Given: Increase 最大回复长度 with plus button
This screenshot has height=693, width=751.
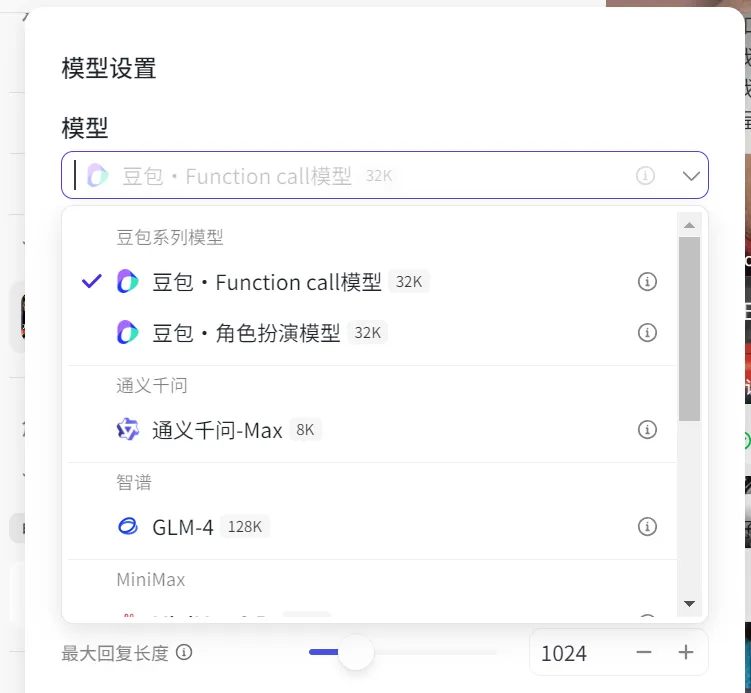Looking at the screenshot, I should pos(686,653).
